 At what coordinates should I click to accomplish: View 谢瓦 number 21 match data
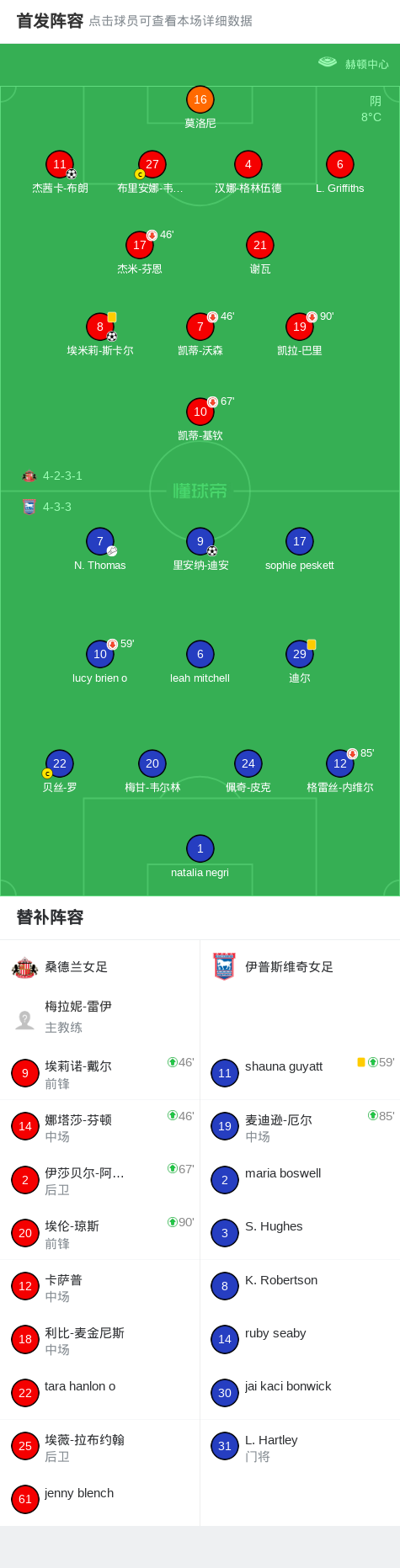260,246
